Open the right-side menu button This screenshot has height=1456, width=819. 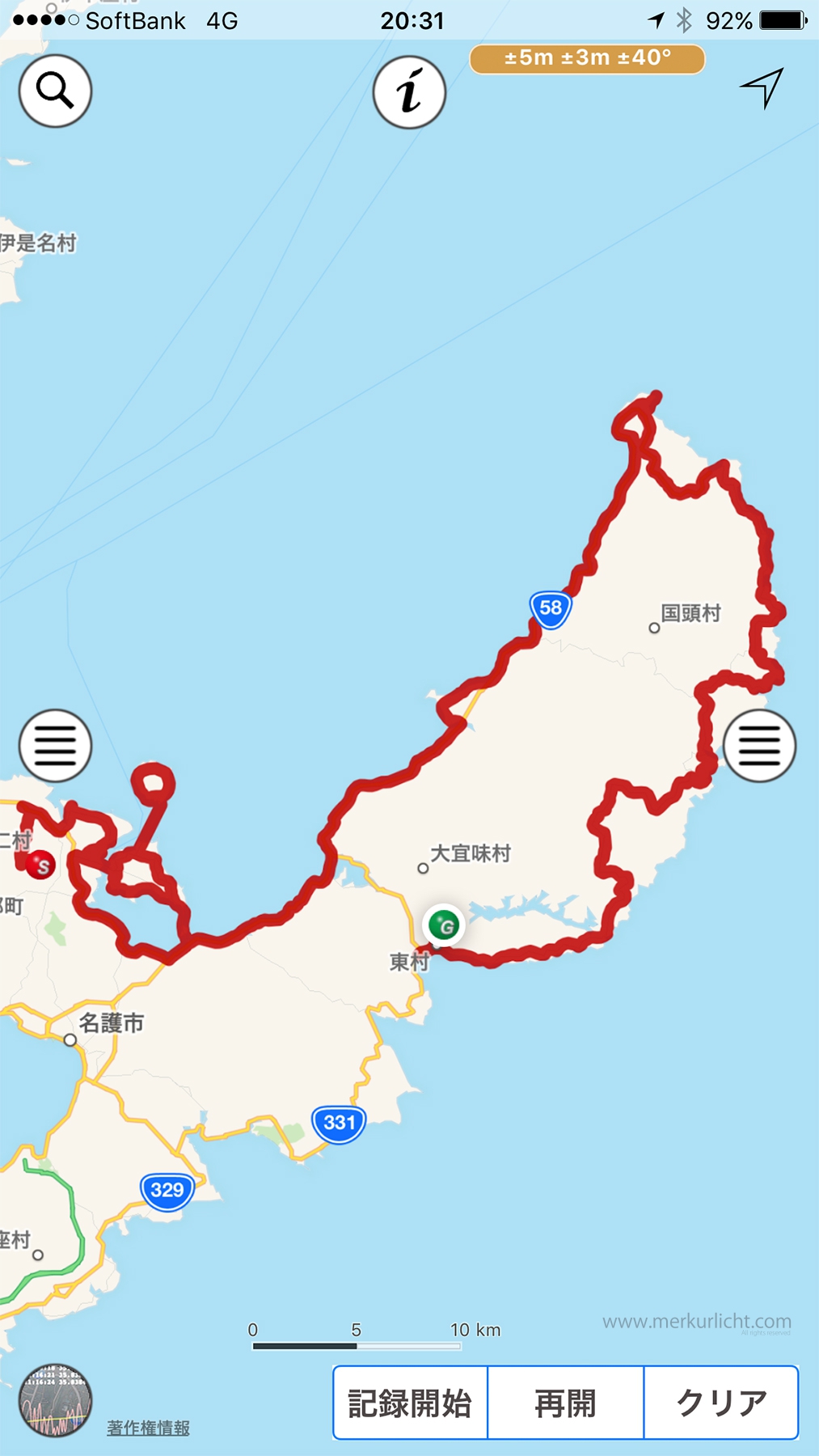759,746
